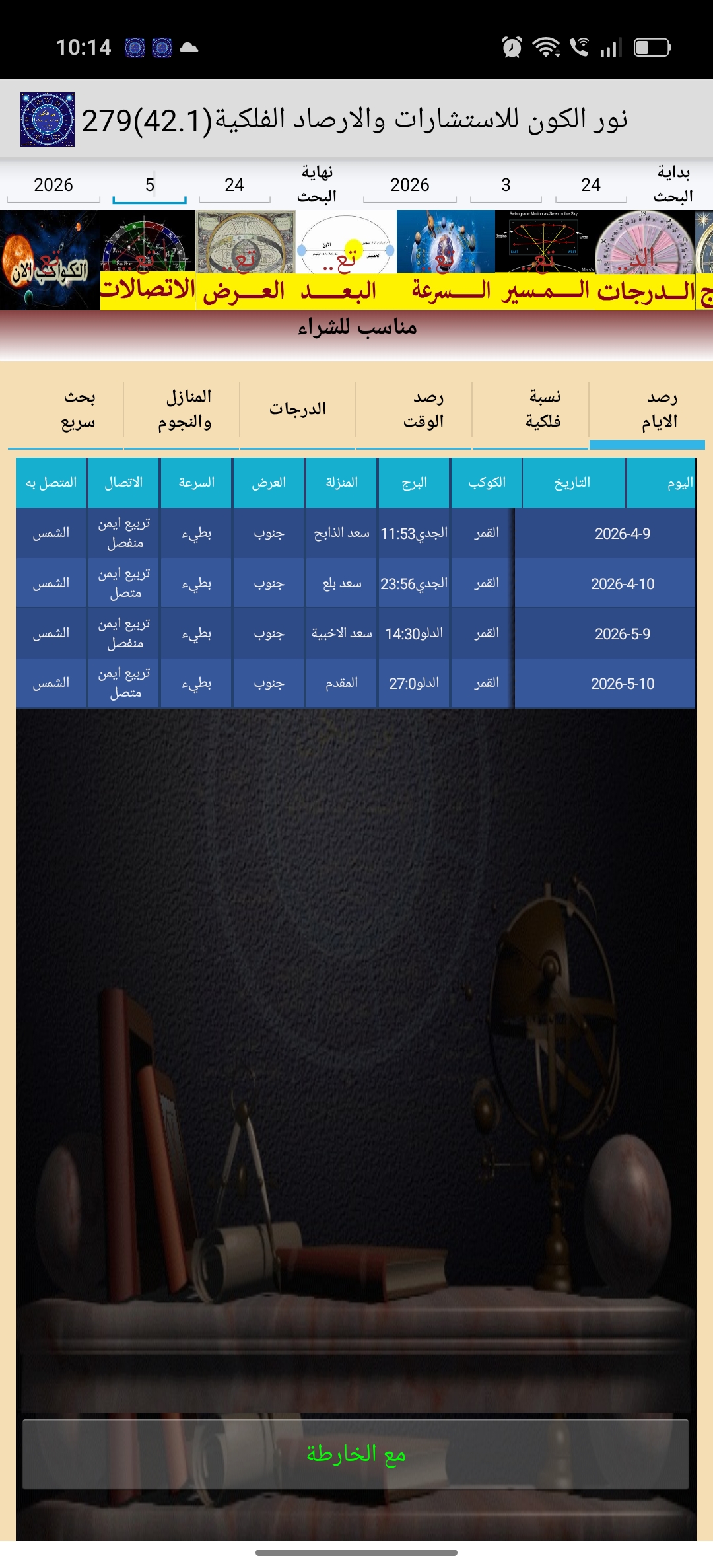Open the البعد category
Image resolution: width=713 pixels, height=1568 pixels.
click(x=345, y=260)
